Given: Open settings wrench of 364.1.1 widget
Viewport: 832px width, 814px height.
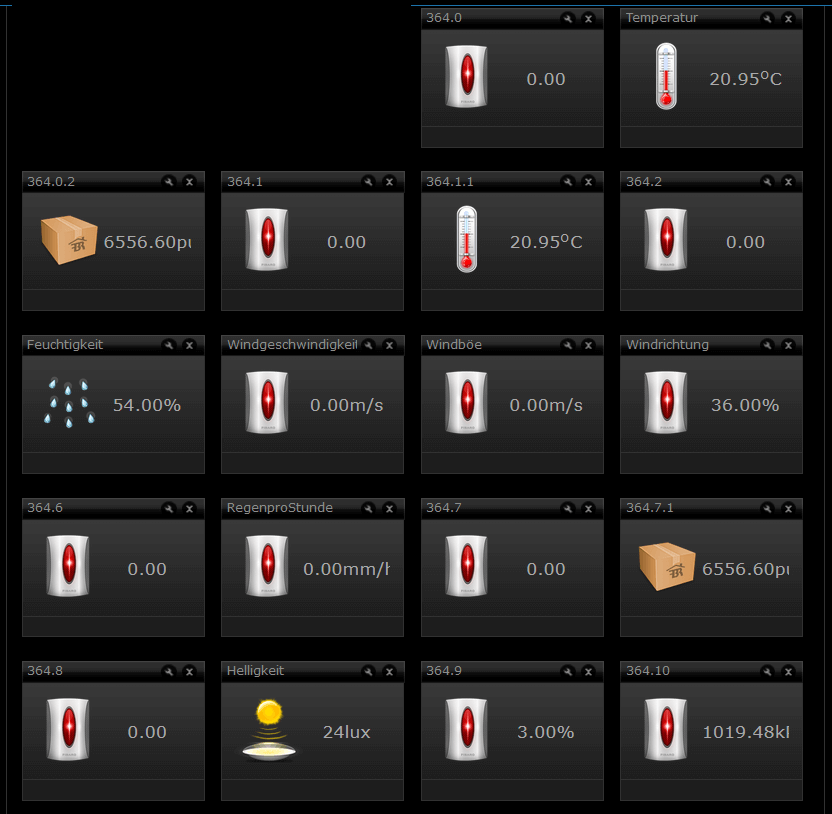Looking at the screenshot, I should [568, 181].
